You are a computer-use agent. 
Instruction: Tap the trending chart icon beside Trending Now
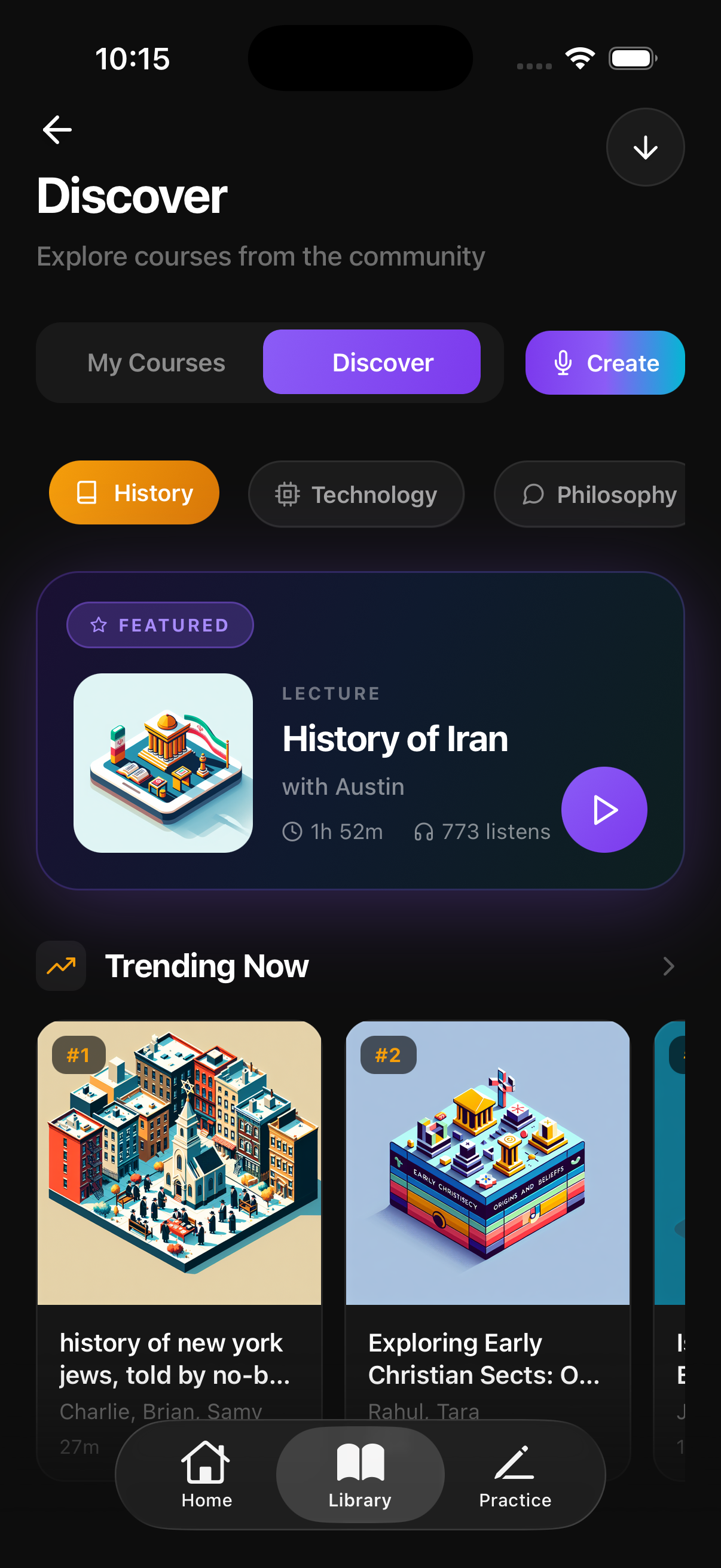click(61, 965)
